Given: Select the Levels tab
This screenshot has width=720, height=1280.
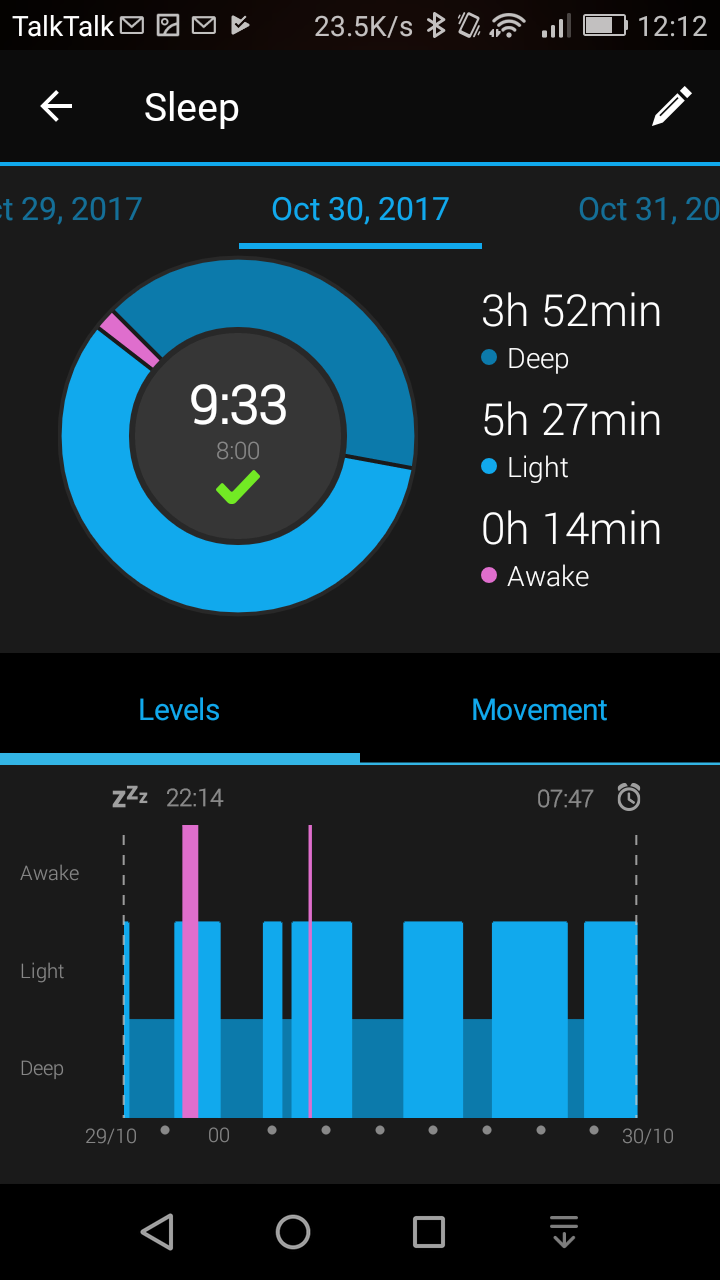Looking at the screenshot, I should (x=179, y=710).
